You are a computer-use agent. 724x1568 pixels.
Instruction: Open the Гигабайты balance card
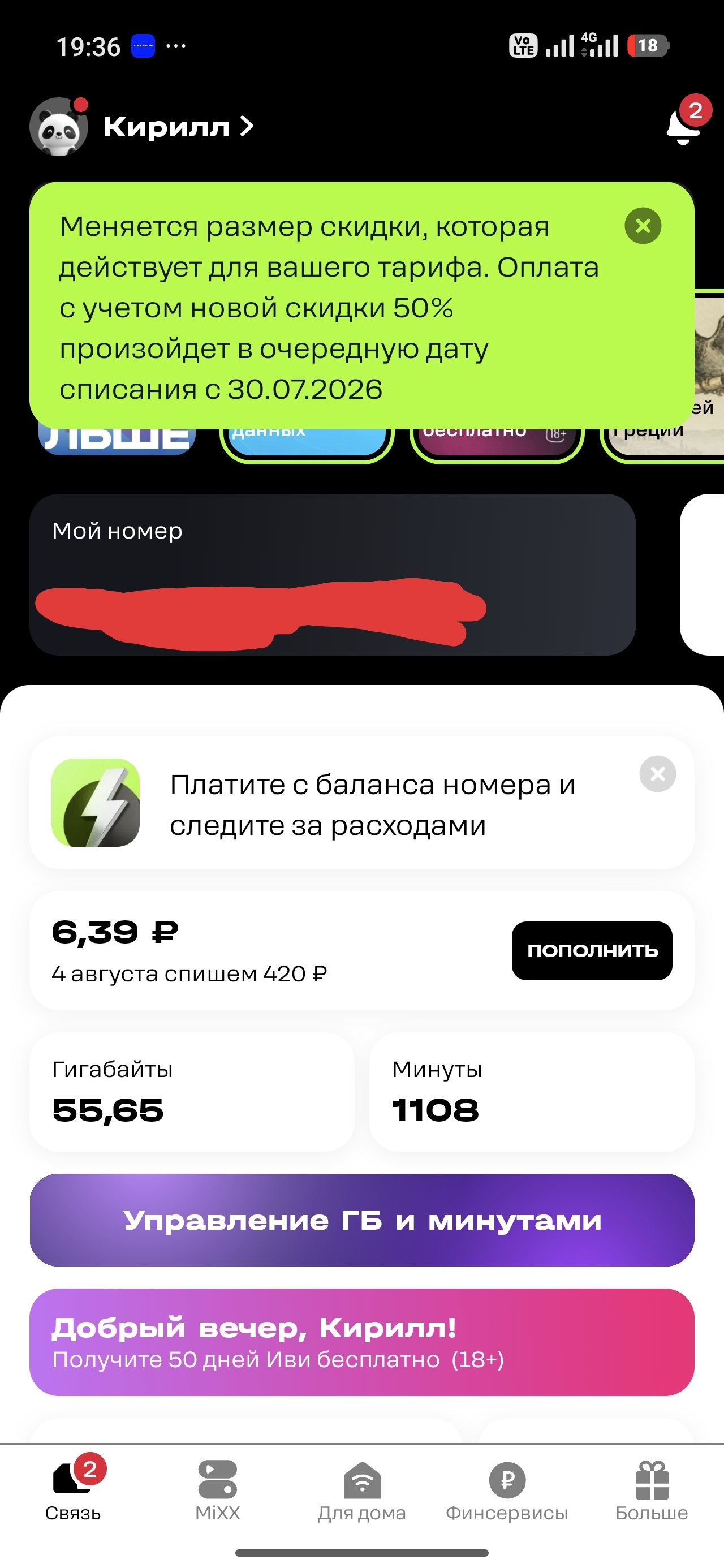click(192, 1092)
